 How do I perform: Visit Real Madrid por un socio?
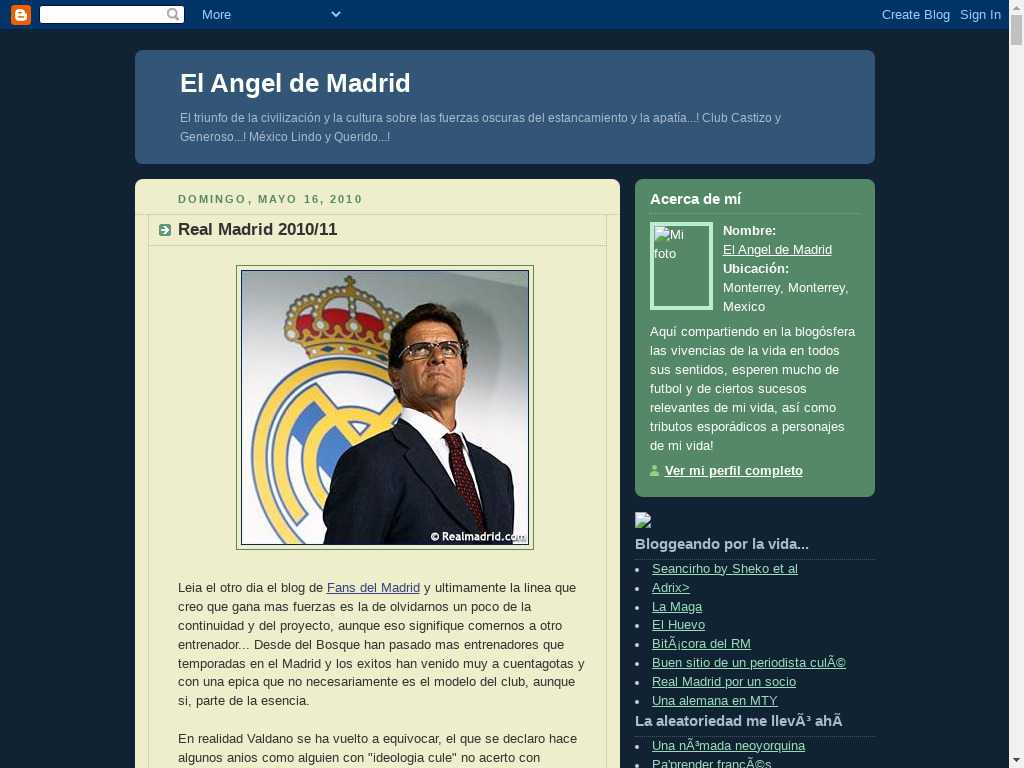[723, 681]
